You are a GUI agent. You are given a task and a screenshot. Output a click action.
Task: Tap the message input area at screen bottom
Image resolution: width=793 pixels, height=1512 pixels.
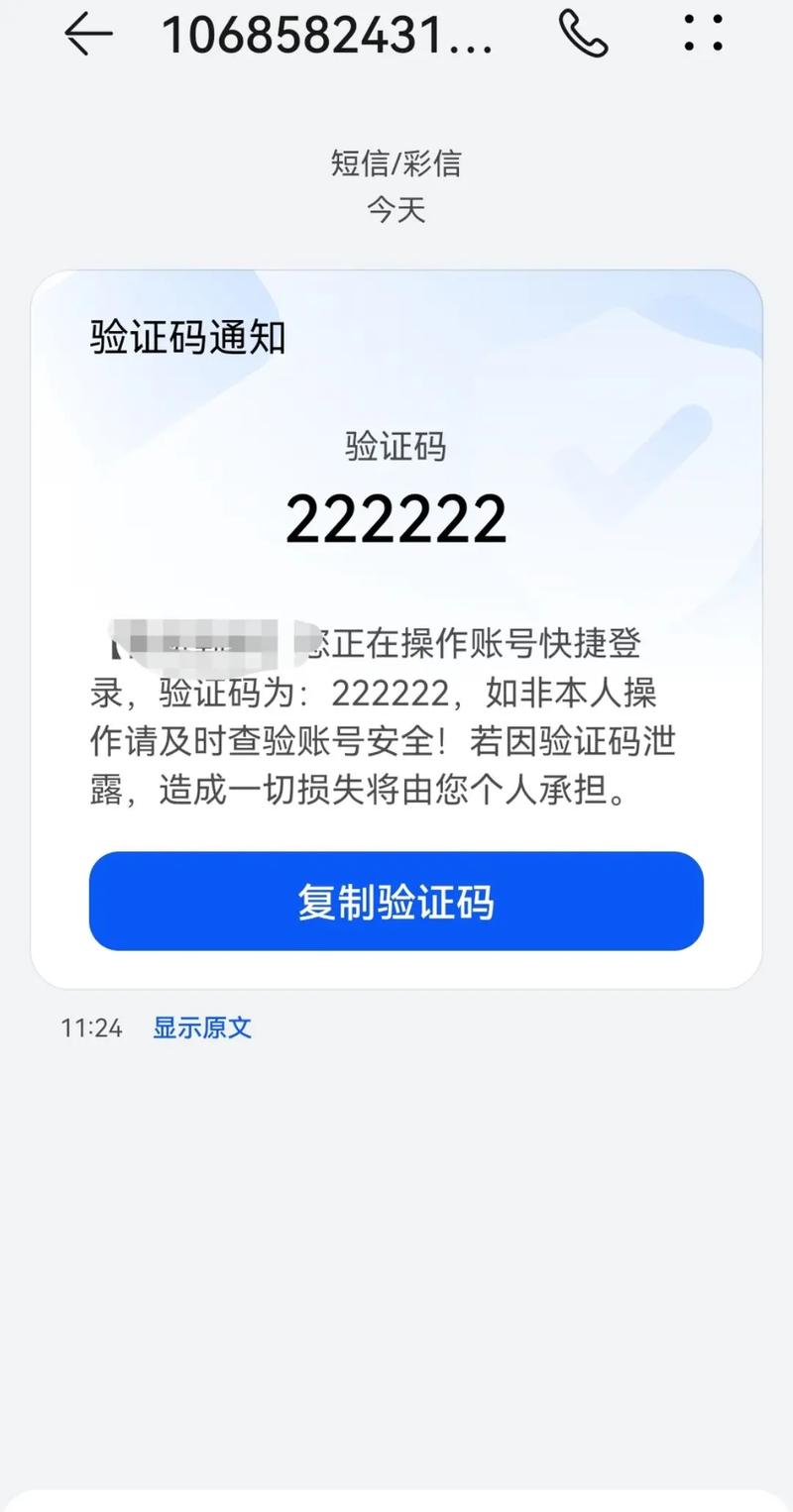[396, 1496]
